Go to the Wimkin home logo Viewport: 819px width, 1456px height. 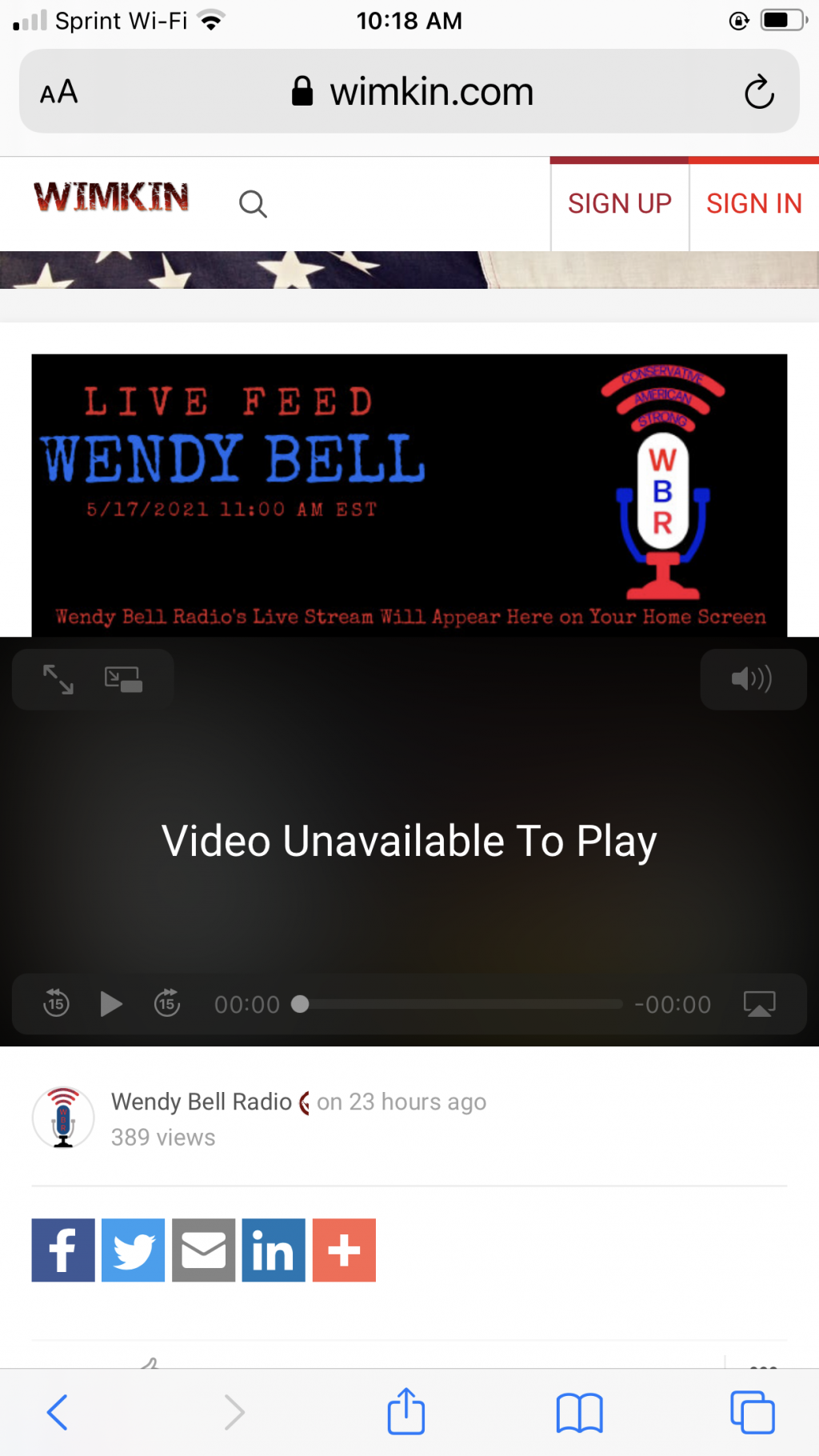[x=111, y=198]
